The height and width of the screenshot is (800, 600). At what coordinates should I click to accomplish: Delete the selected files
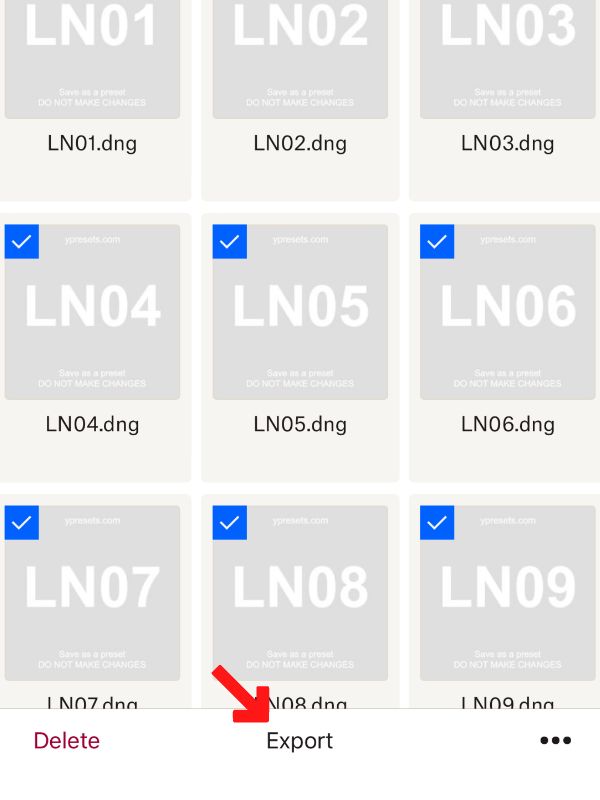click(x=67, y=741)
